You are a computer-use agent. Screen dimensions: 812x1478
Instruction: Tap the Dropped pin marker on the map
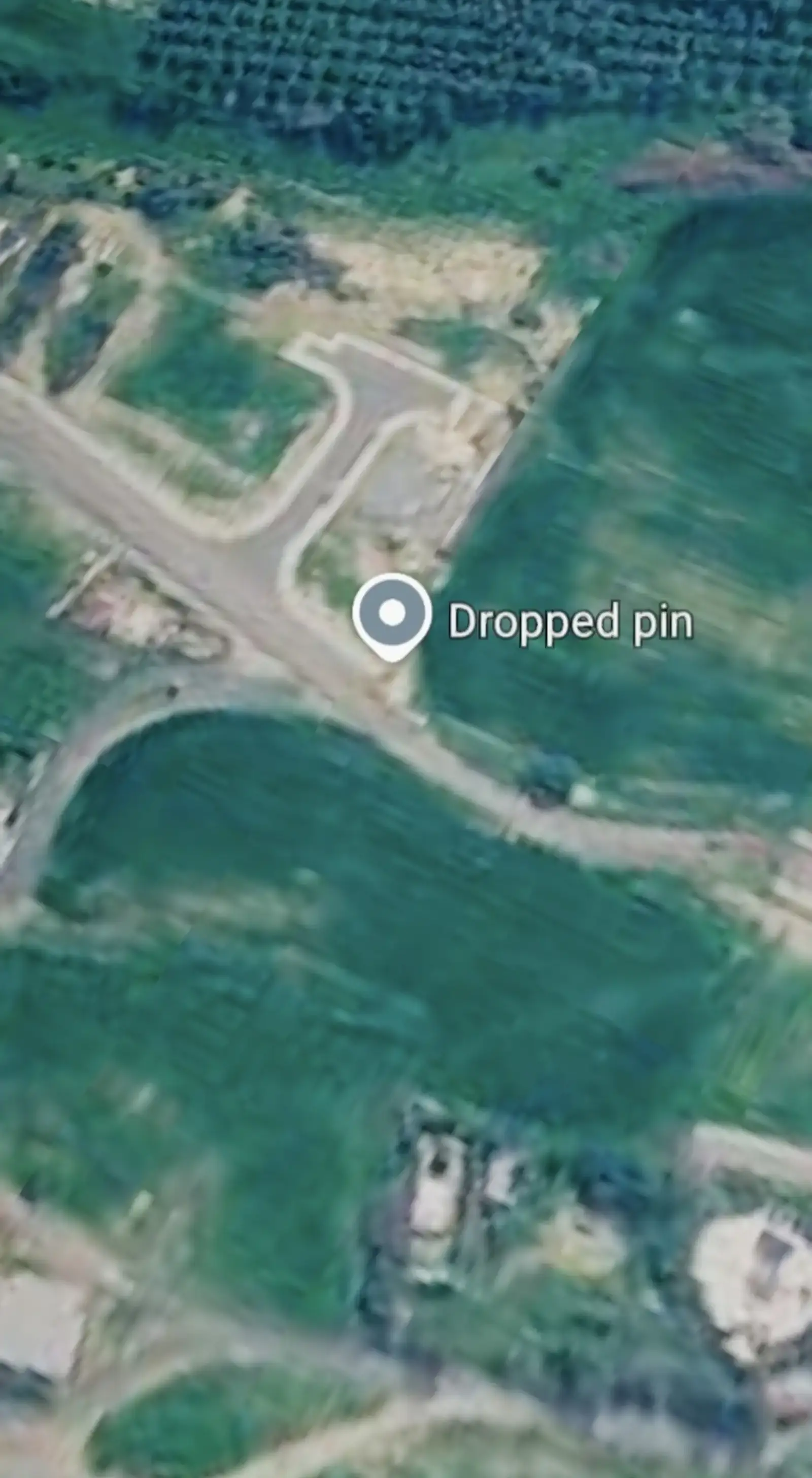point(392,617)
